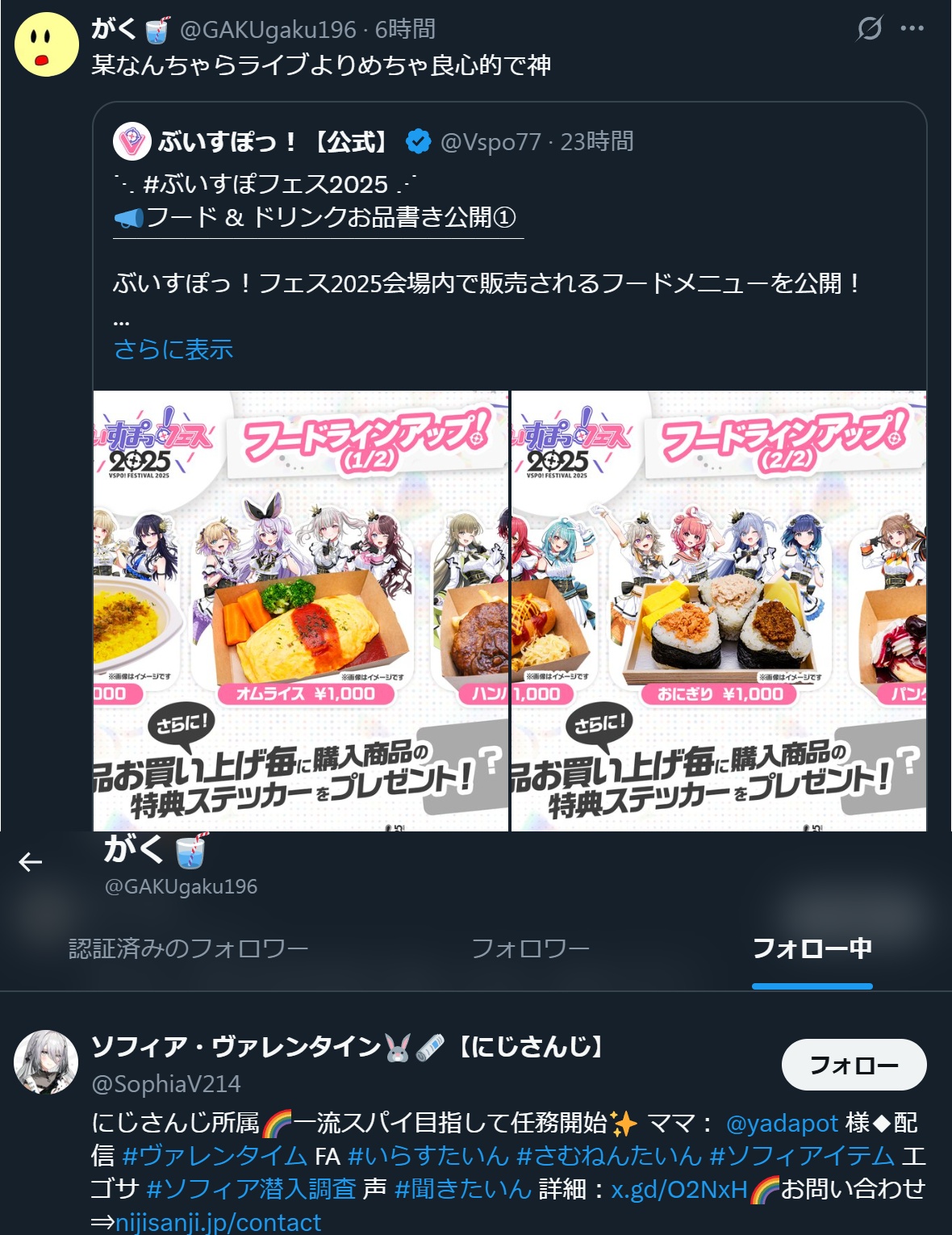Open the #ヴァレンタイム hashtag
The width and height of the screenshot is (952, 1235).
[x=215, y=1156]
